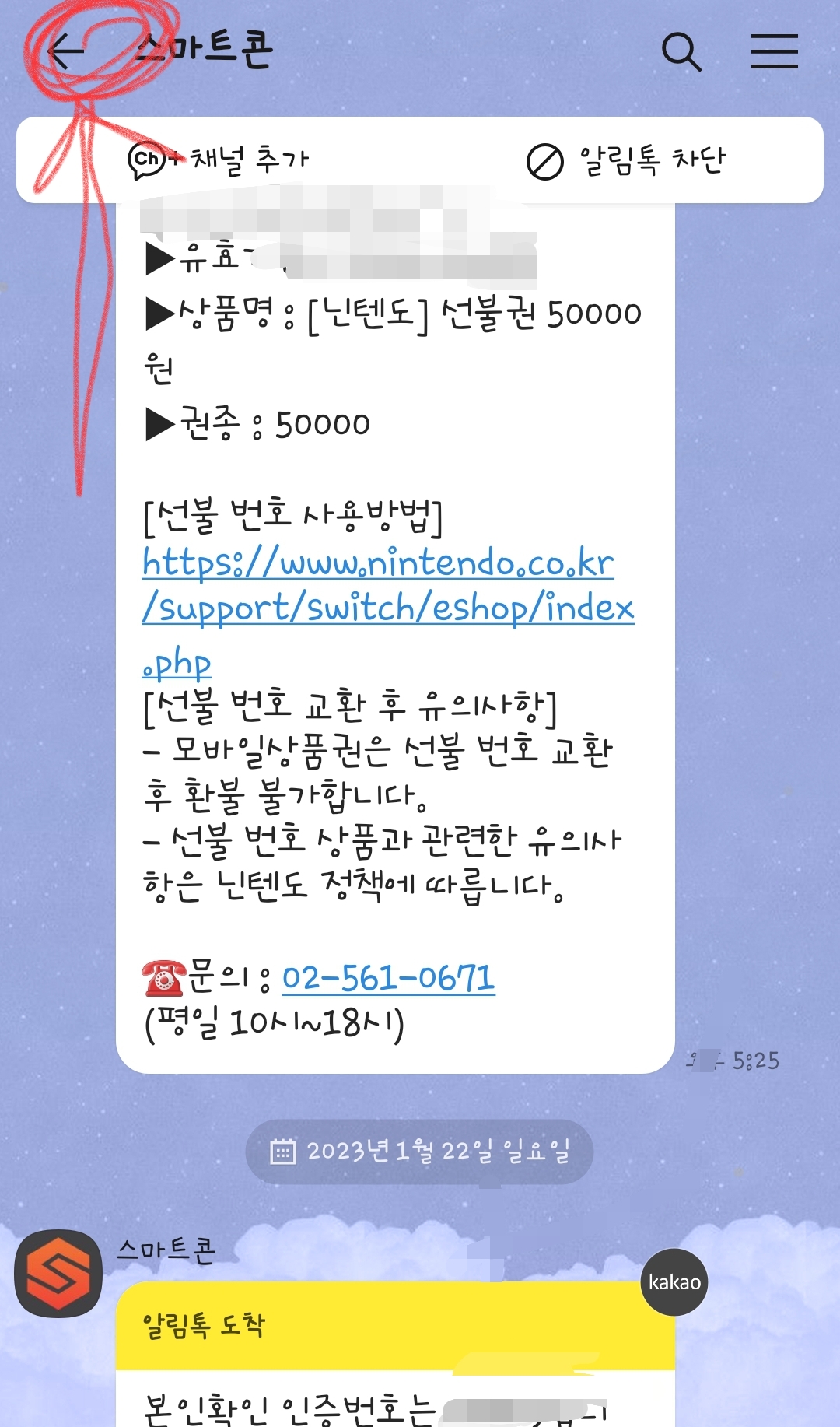The height and width of the screenshot is (1427, 840).
Task: Open the hamburger menu in the top-right corner
Action: coord(775,51)
